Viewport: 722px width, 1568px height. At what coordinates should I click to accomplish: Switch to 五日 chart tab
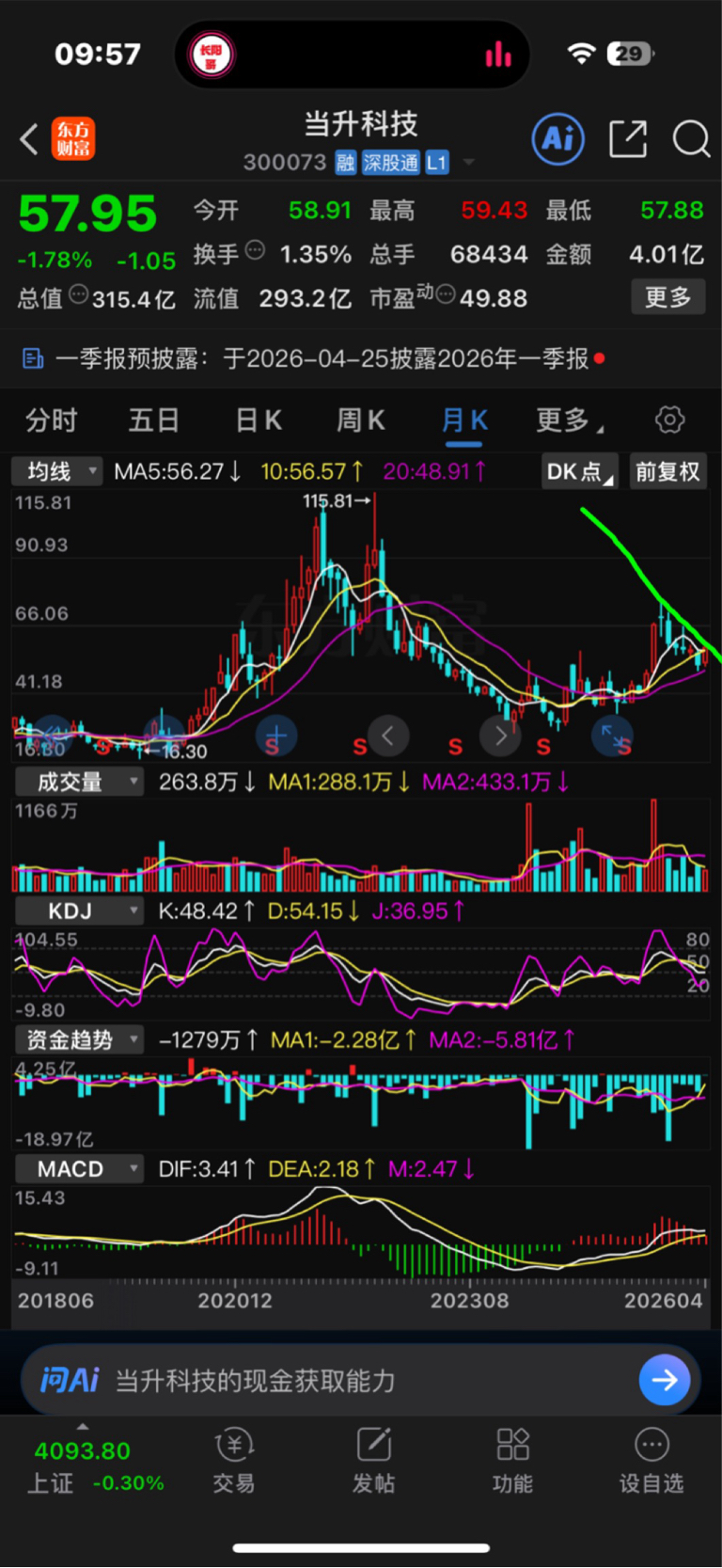(x=154, y=420)
